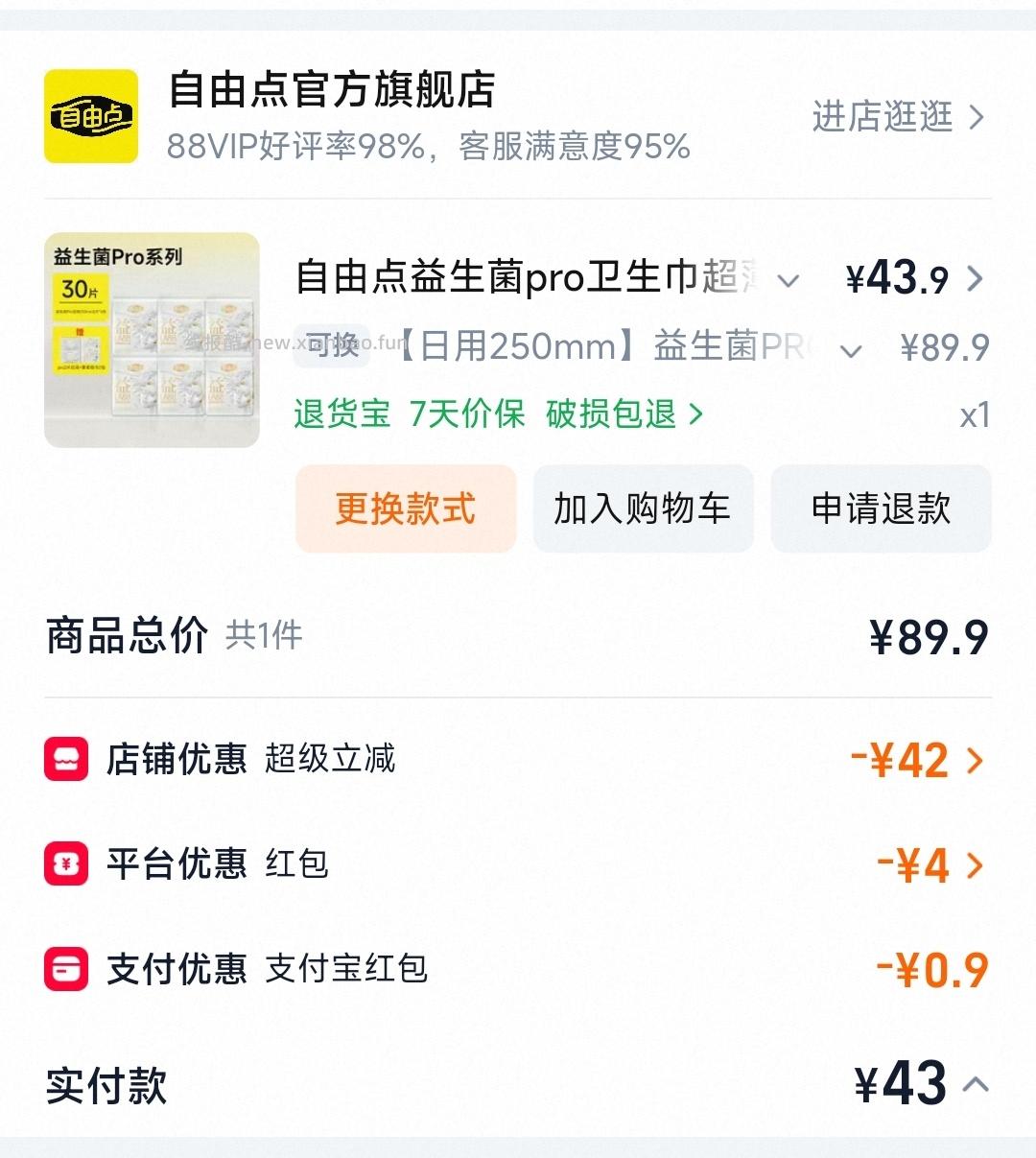The image size is (1036, 1158).
Task: Click the 可换 exchange tag
Action: [x=331, y=347]
